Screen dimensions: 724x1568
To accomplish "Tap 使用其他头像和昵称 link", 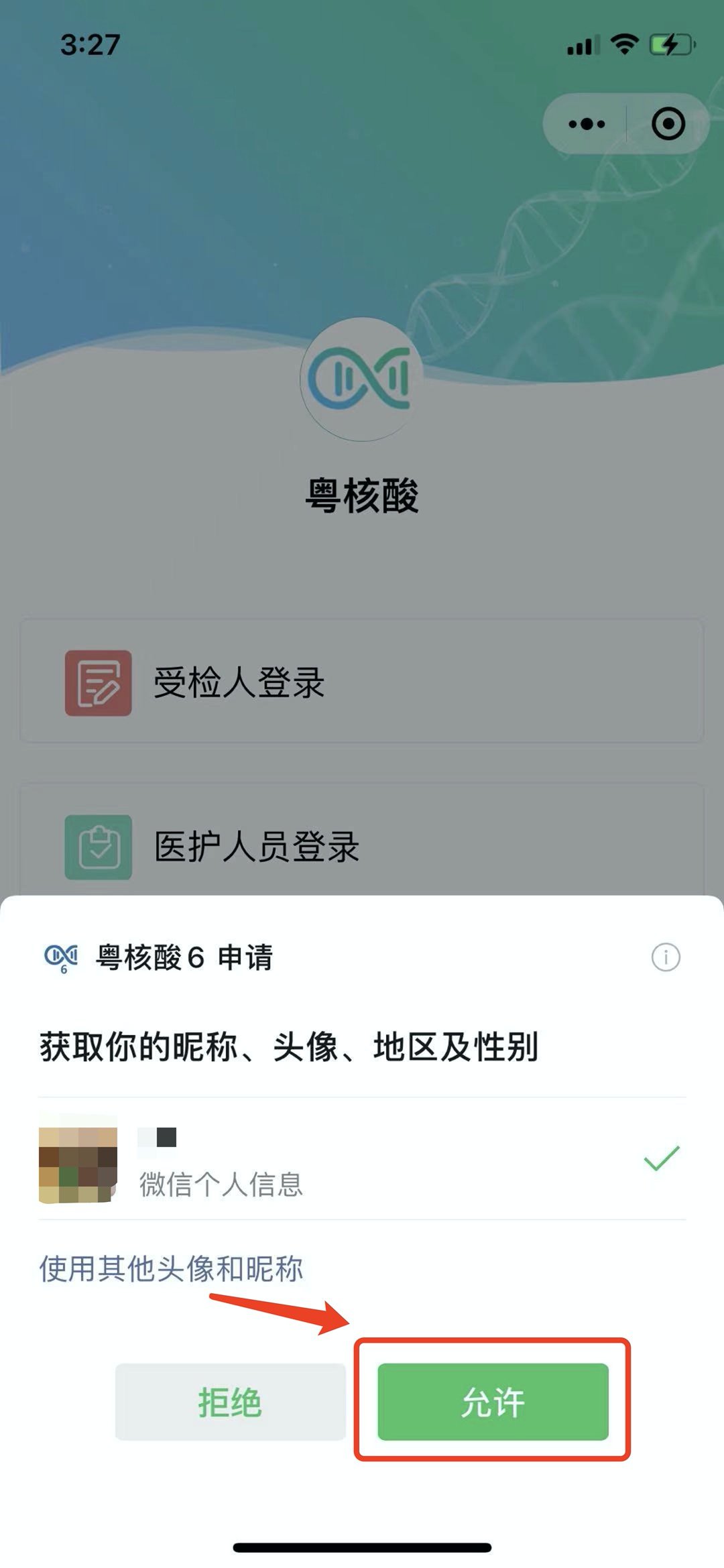I will [171, 1268].
